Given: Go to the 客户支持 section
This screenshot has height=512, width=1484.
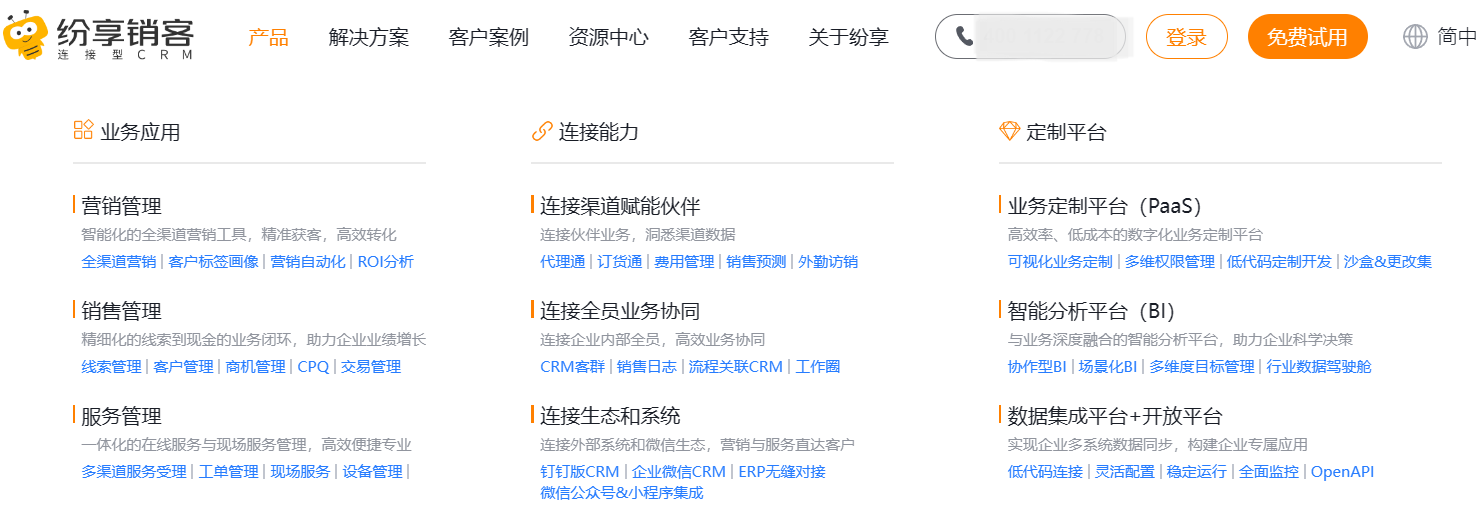Looking at the screenshot, I should [x=728, y=37].
